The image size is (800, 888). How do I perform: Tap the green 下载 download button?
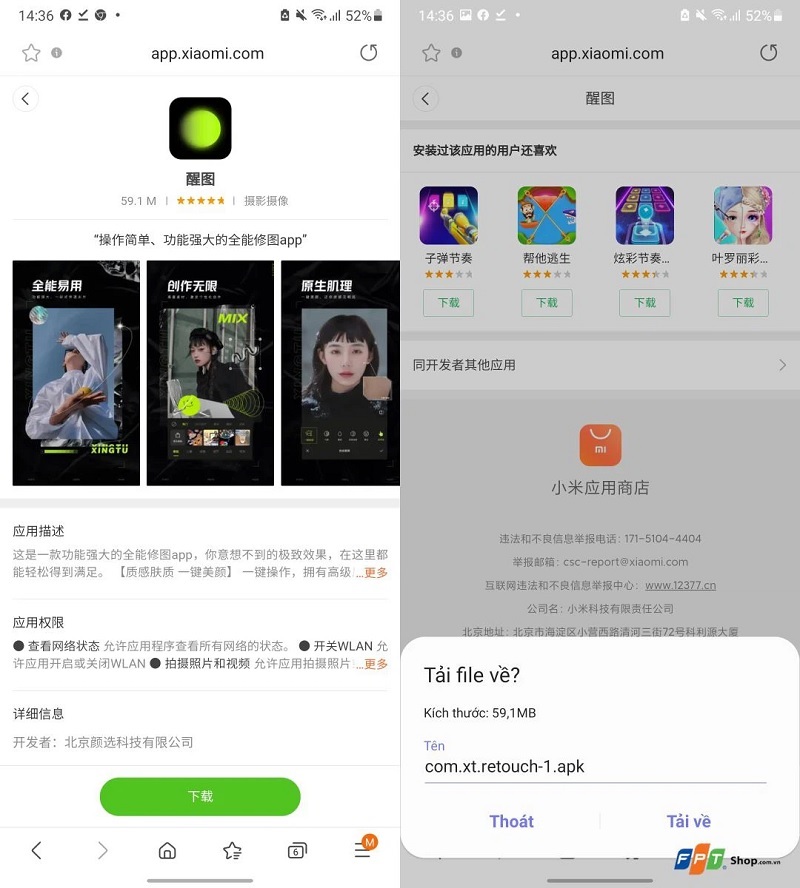click(200, 796)
